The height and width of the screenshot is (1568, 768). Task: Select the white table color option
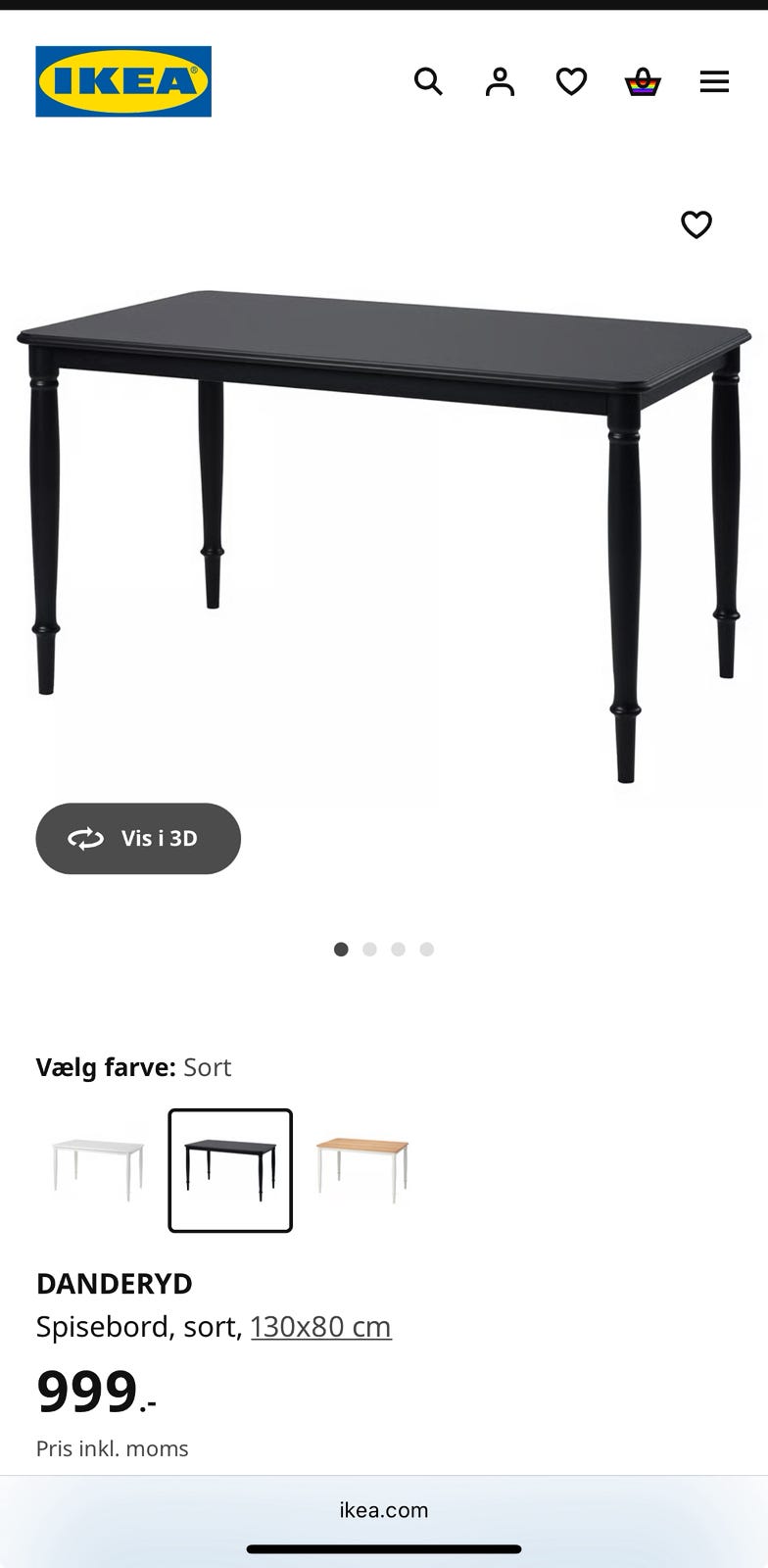(x=98, y=1170)
